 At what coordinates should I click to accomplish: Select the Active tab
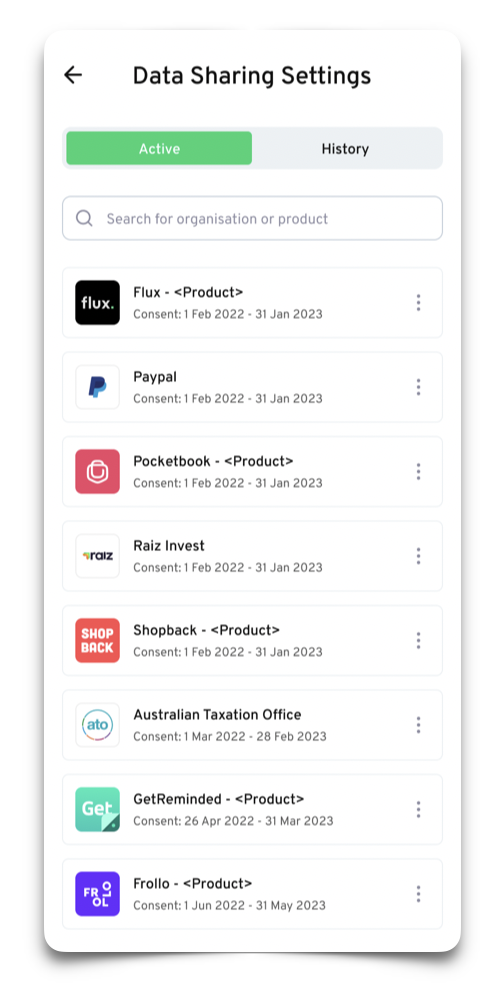point(159,149)
